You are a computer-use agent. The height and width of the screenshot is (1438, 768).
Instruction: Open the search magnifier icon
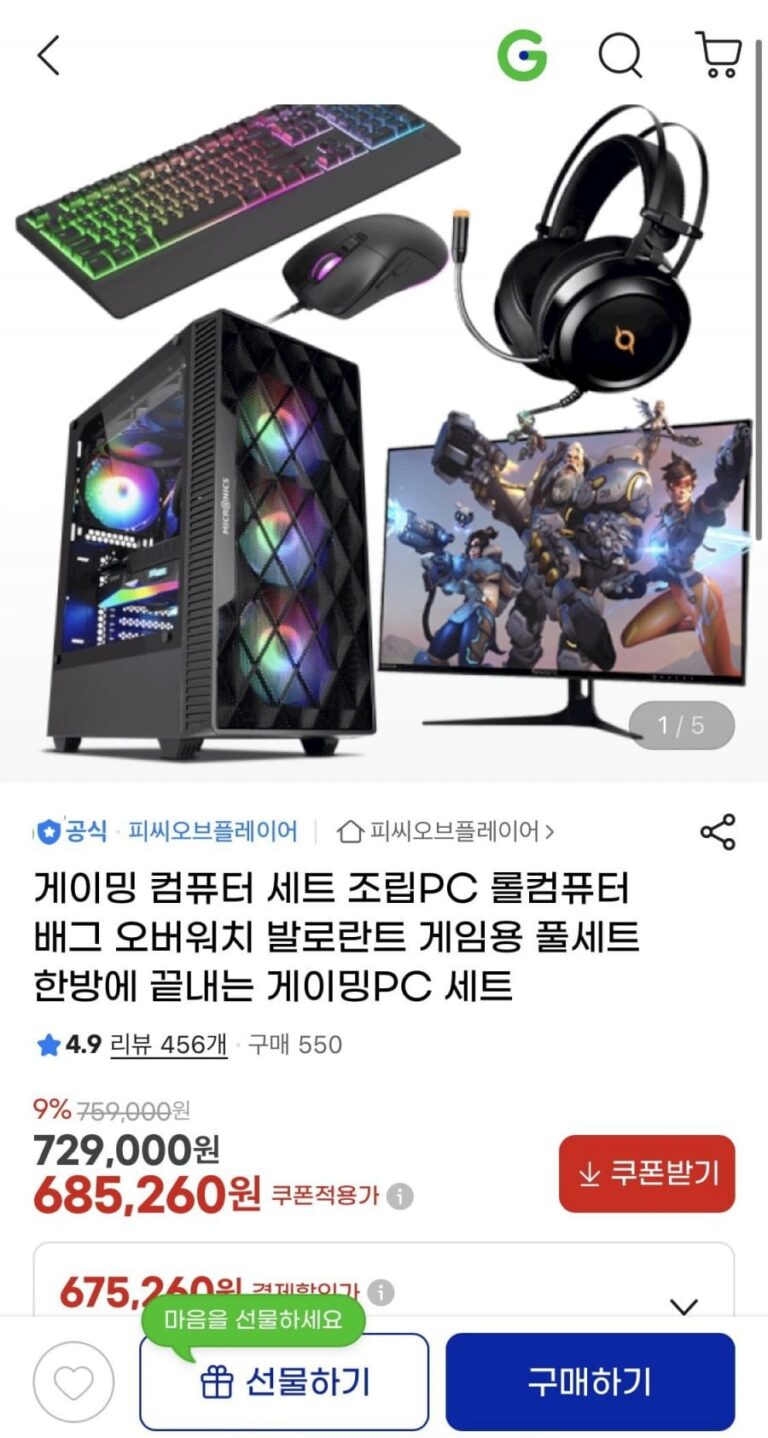coord(620,55)
